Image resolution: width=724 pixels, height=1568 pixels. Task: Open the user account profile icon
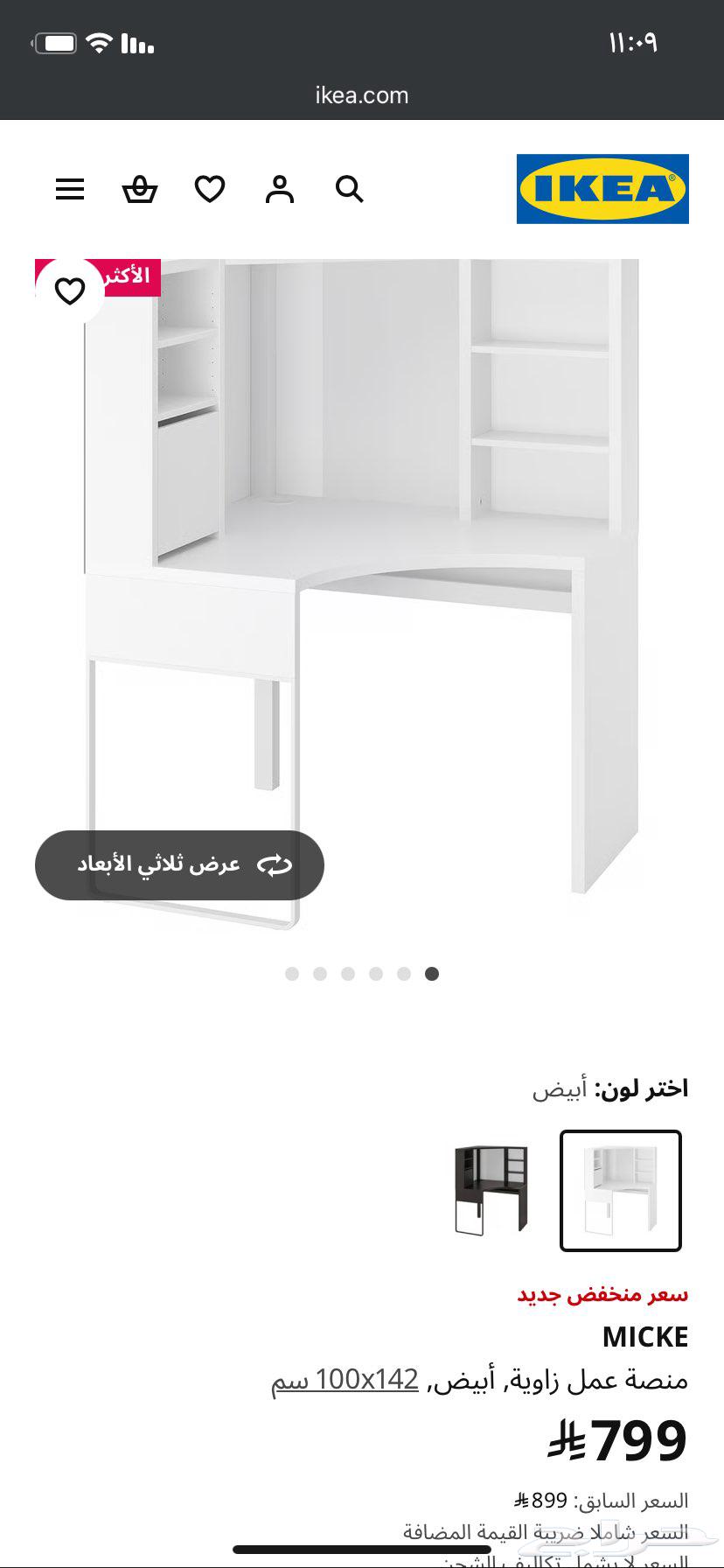[279, 189]
